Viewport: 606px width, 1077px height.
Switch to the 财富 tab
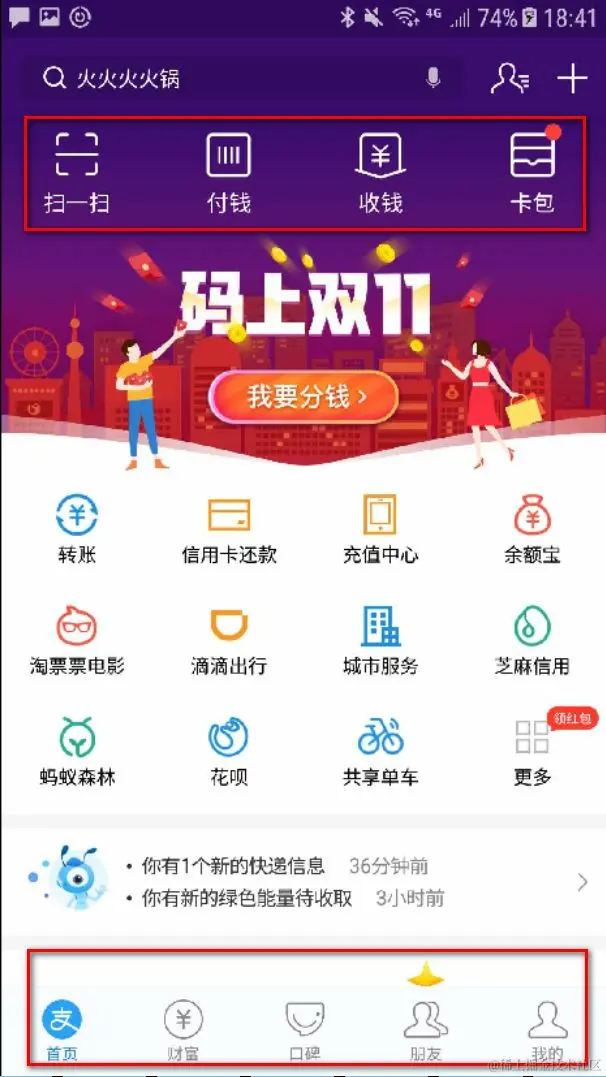click(183, 1030)
